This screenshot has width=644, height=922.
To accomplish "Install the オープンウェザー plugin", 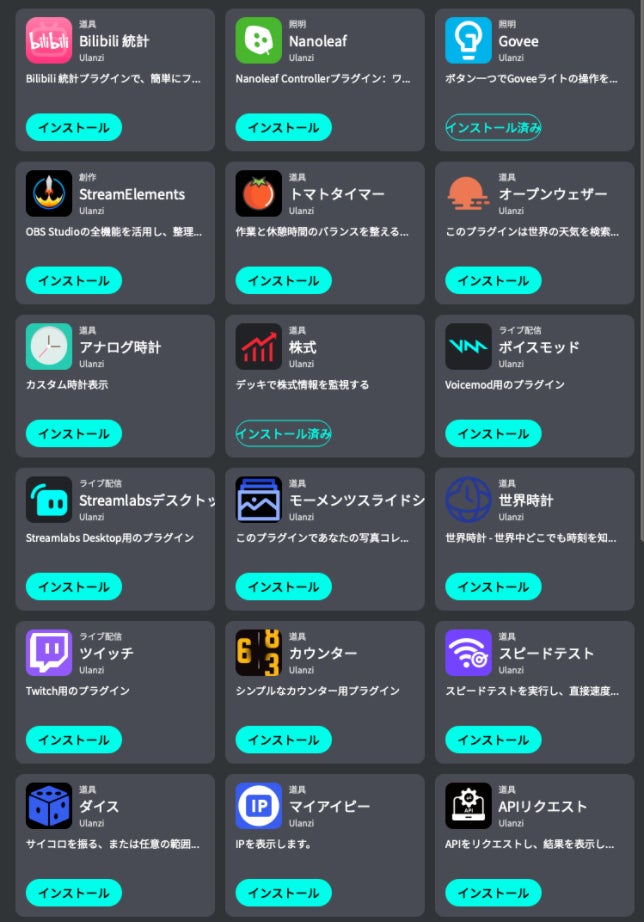I will pyautogui.click(x=493, y=280).
